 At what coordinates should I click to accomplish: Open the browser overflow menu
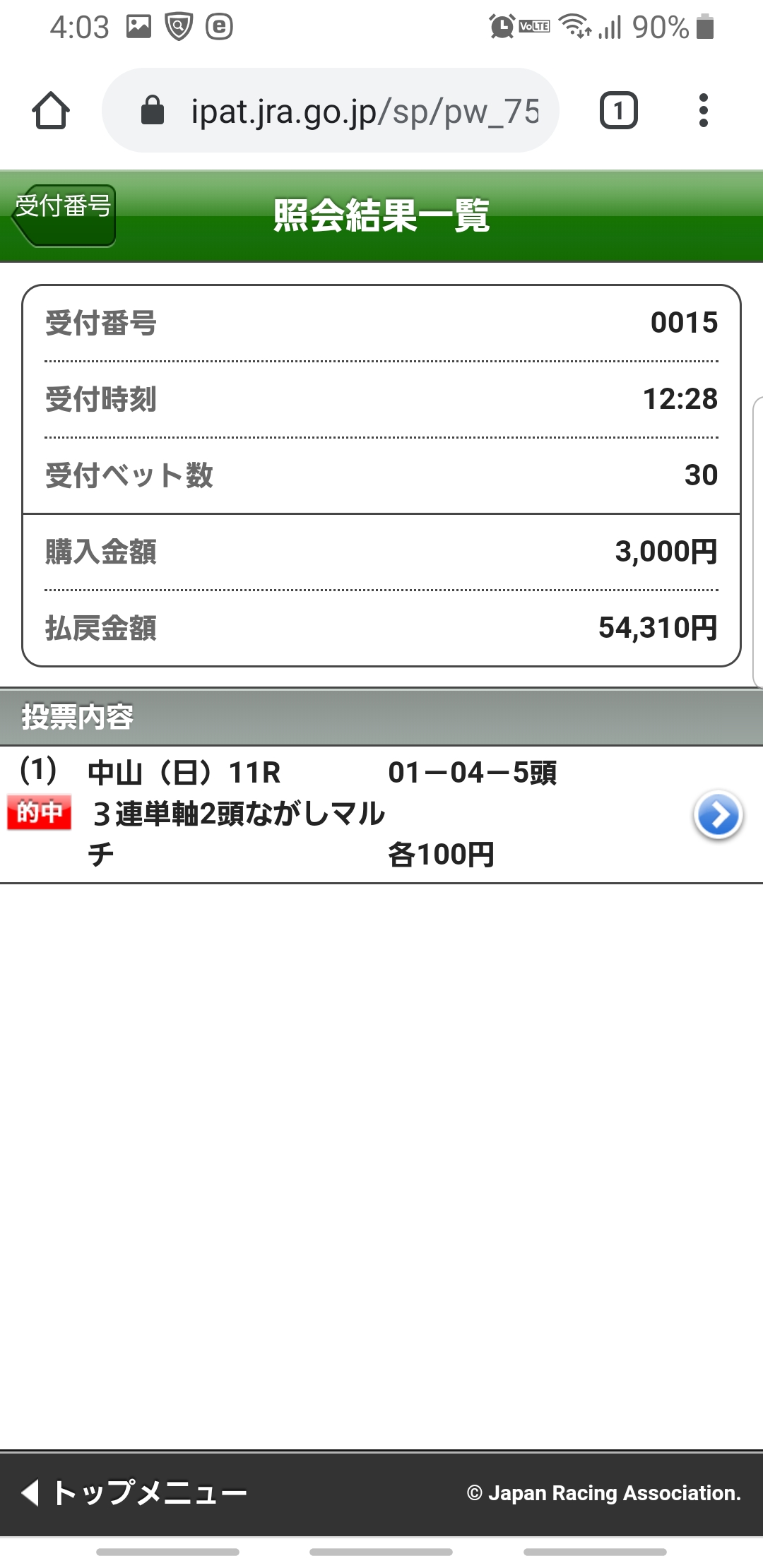click(x=703, y=111)
